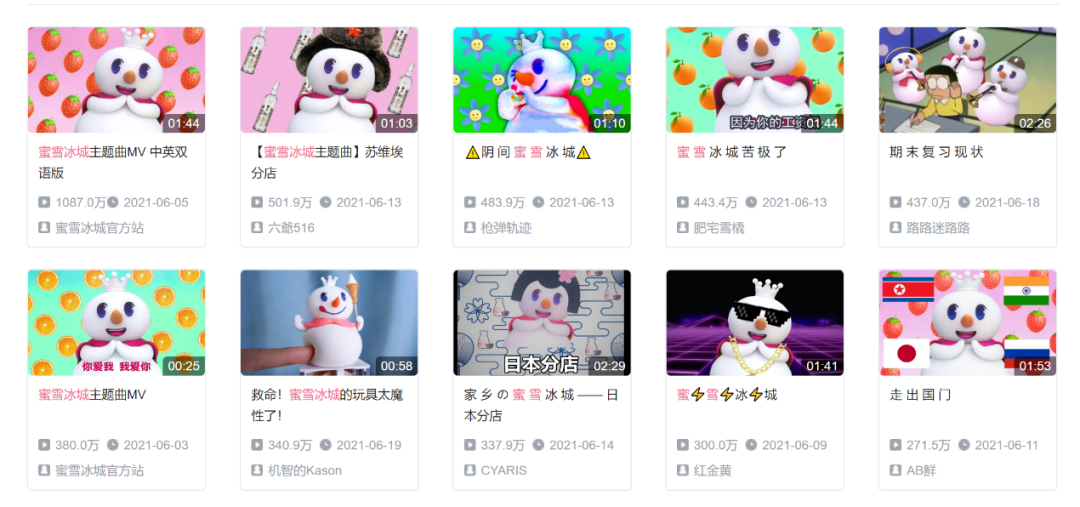Play the 00:25 蜜雪冰城主题曲MV video
Image resolution: width=1080 pixels, height=507 pixels.
pos(116,322)
